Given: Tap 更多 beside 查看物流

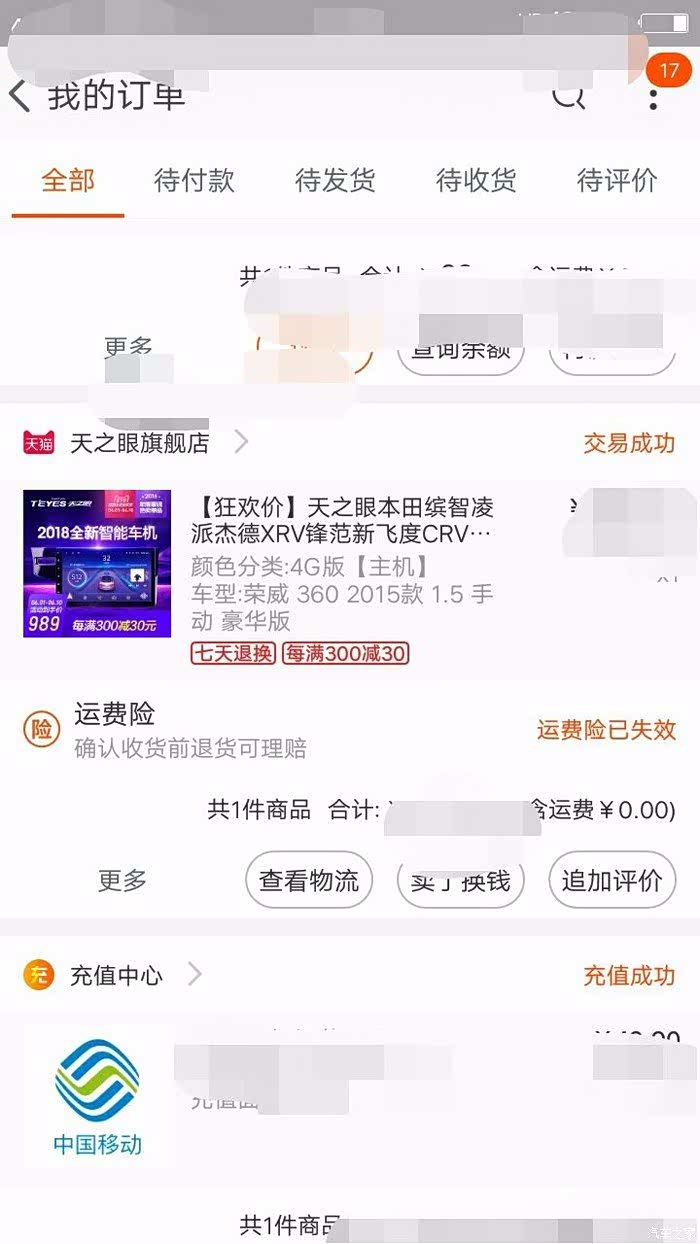Looking at the screenshot, I should [122, 881].
